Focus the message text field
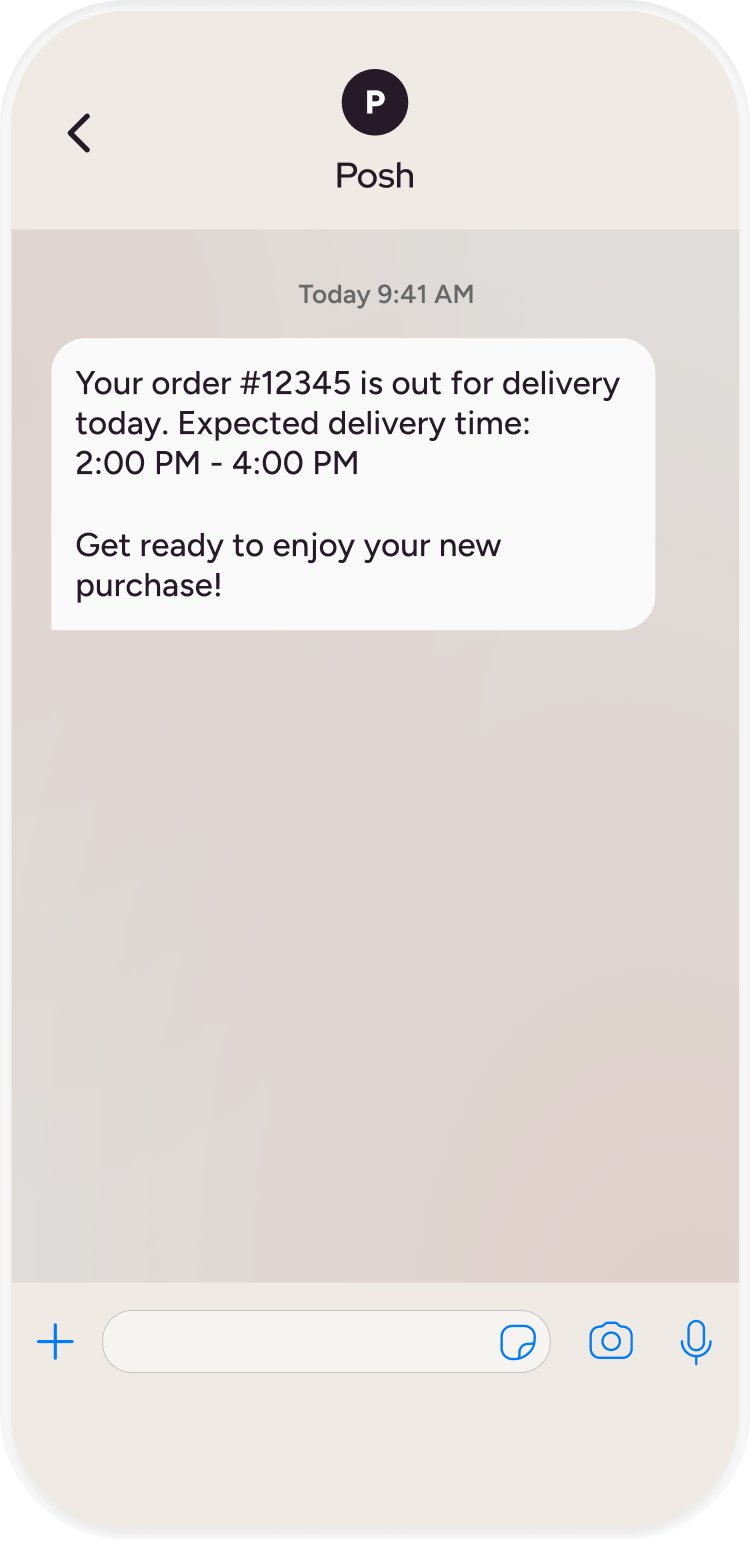Viewport: 750px width, 1541px height. 300,1341
